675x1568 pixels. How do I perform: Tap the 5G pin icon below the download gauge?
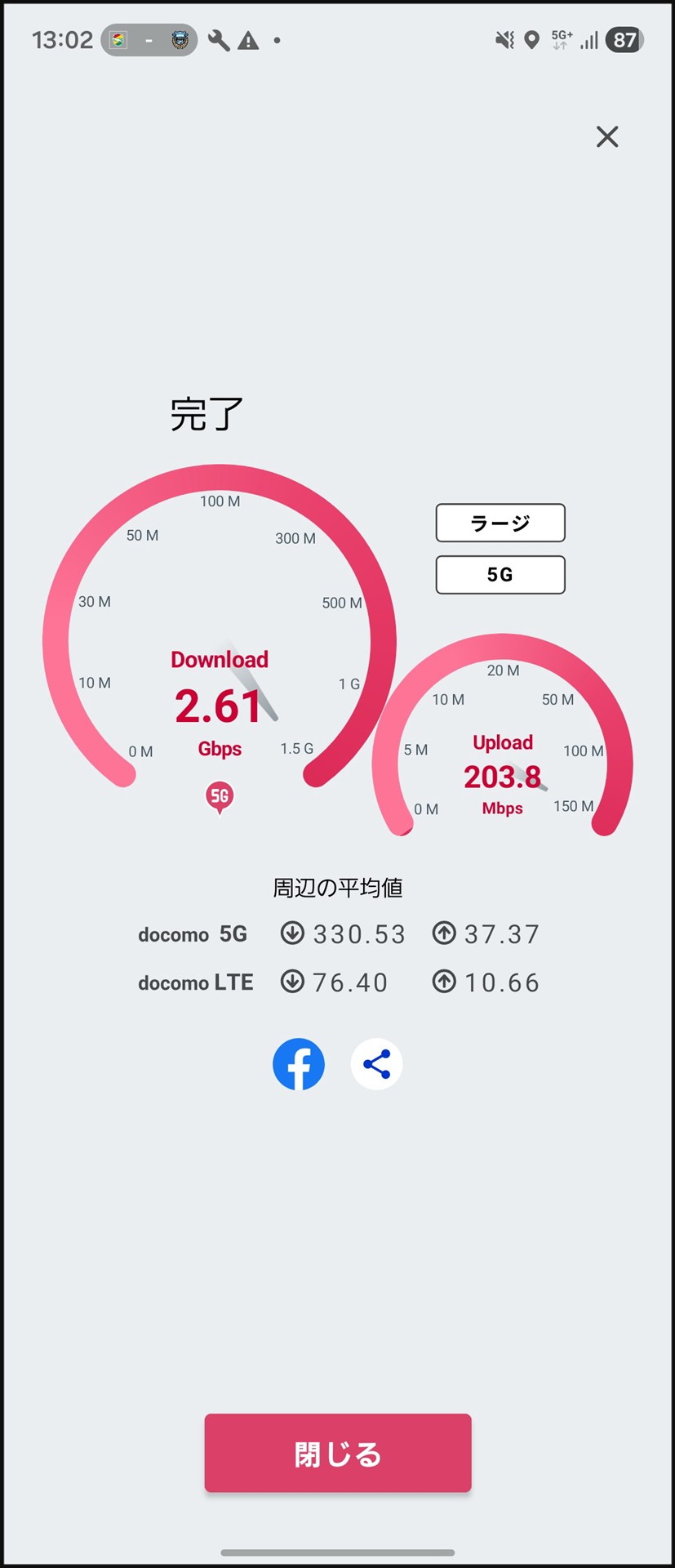(x=219, y=797)
